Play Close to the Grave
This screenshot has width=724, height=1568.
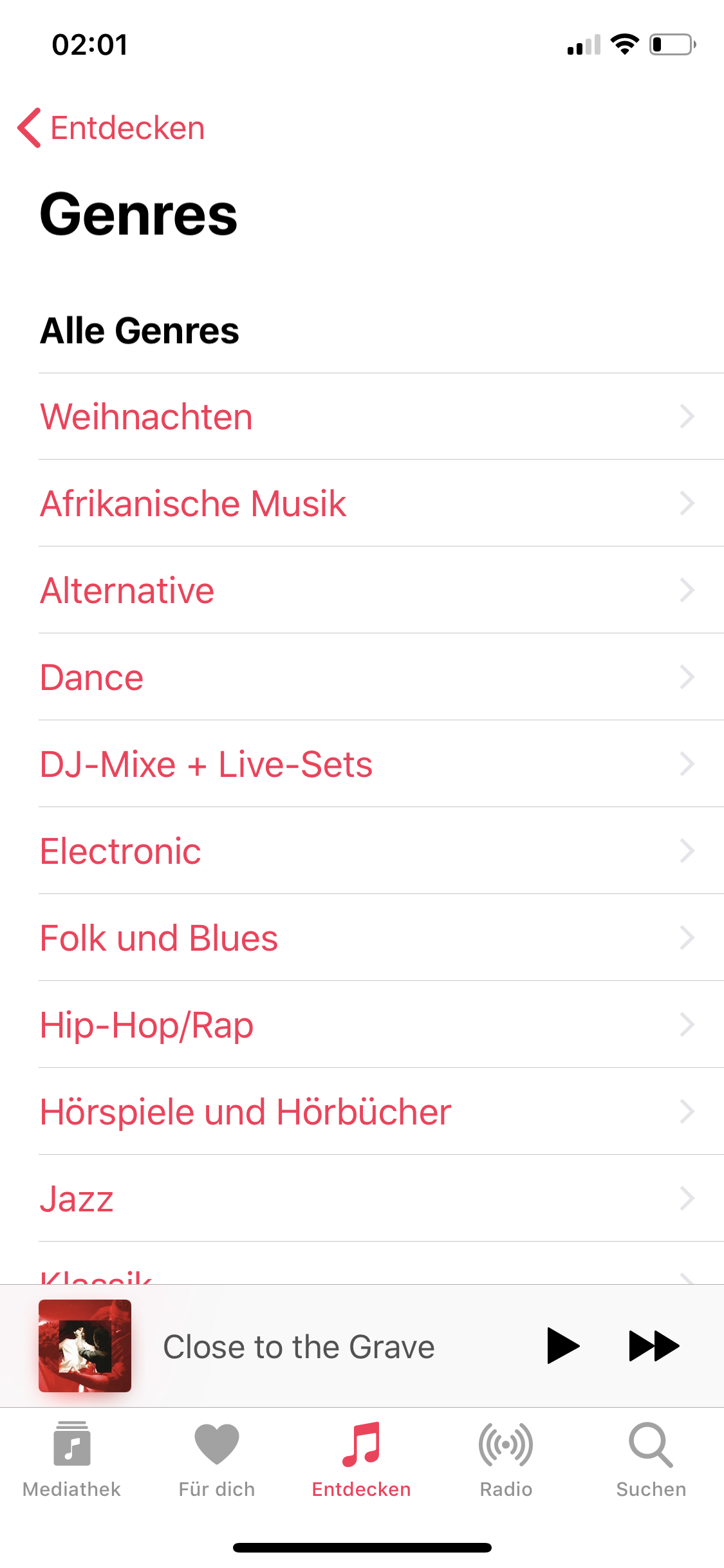click(x=562, y=1345)
